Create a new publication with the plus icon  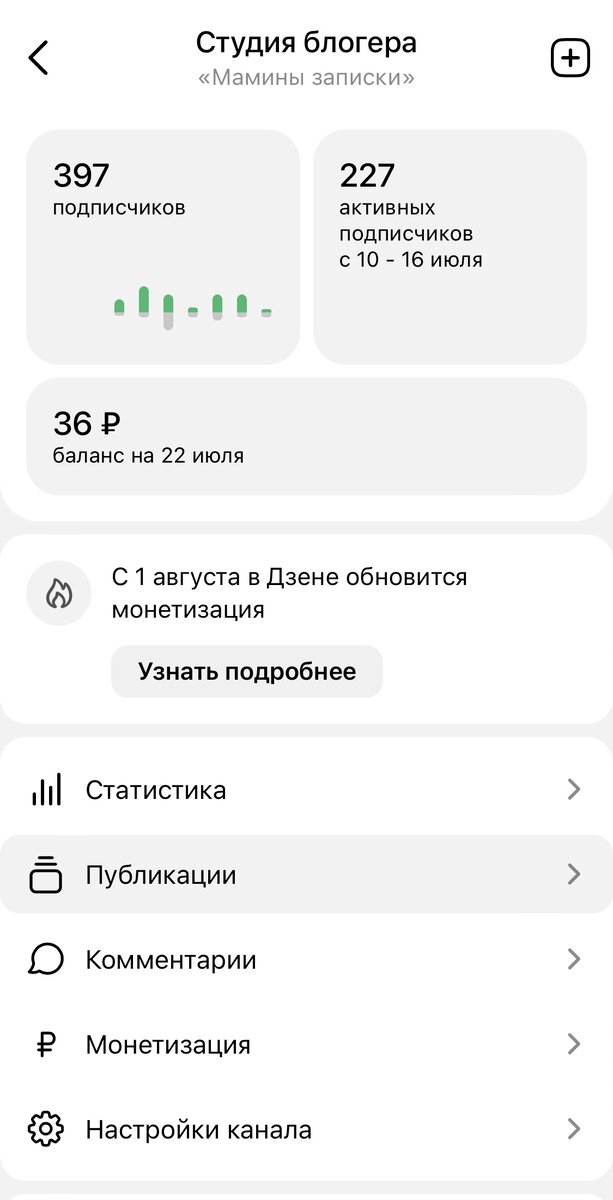570,58
